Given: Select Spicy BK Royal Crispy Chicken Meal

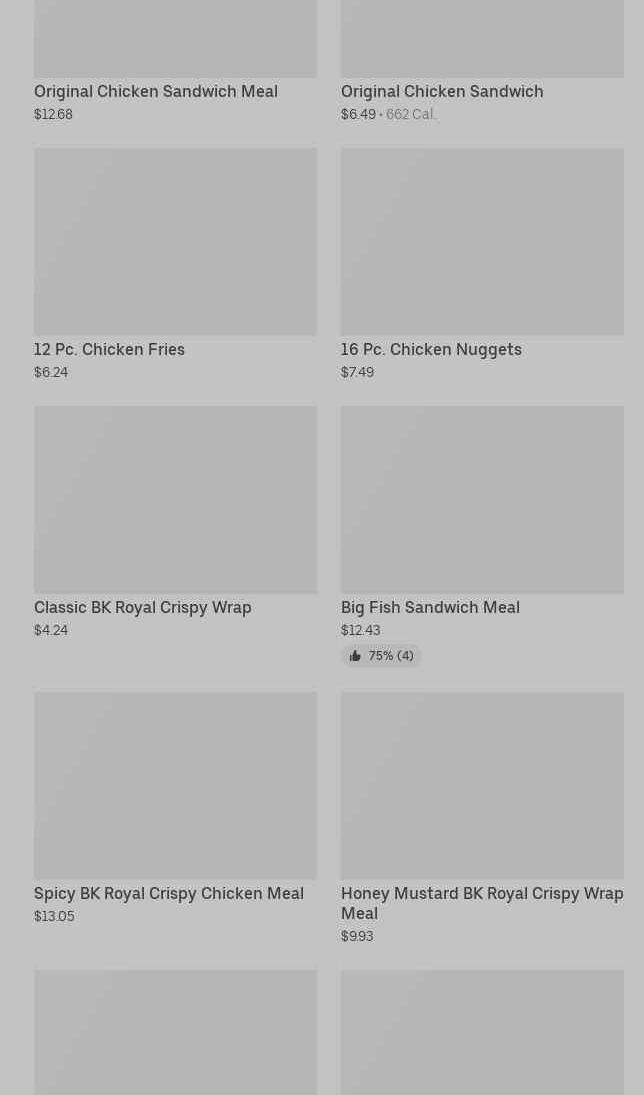Looking at the screenshot, I should [x=175, y=809].
